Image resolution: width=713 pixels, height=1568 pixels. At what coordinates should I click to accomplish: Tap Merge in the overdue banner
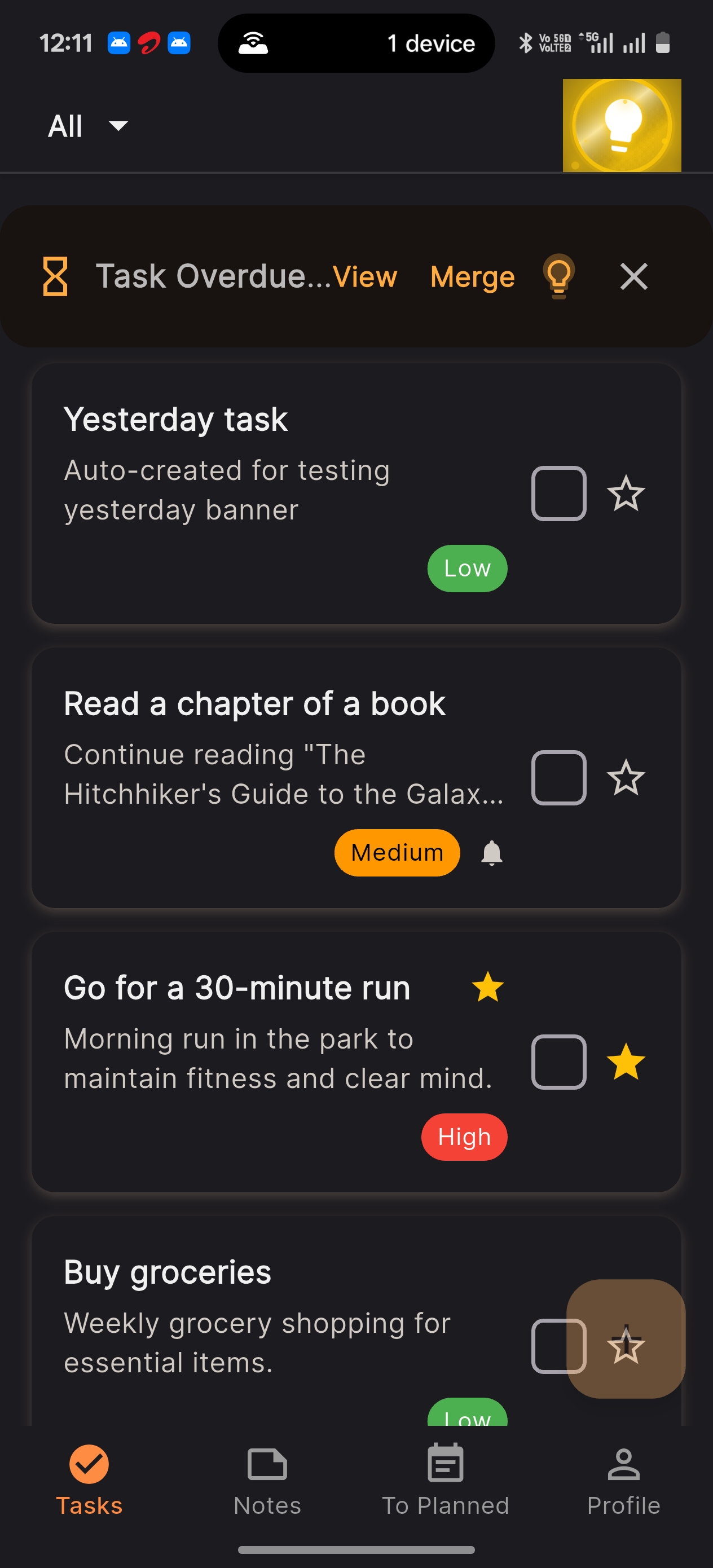click(472, 277)
